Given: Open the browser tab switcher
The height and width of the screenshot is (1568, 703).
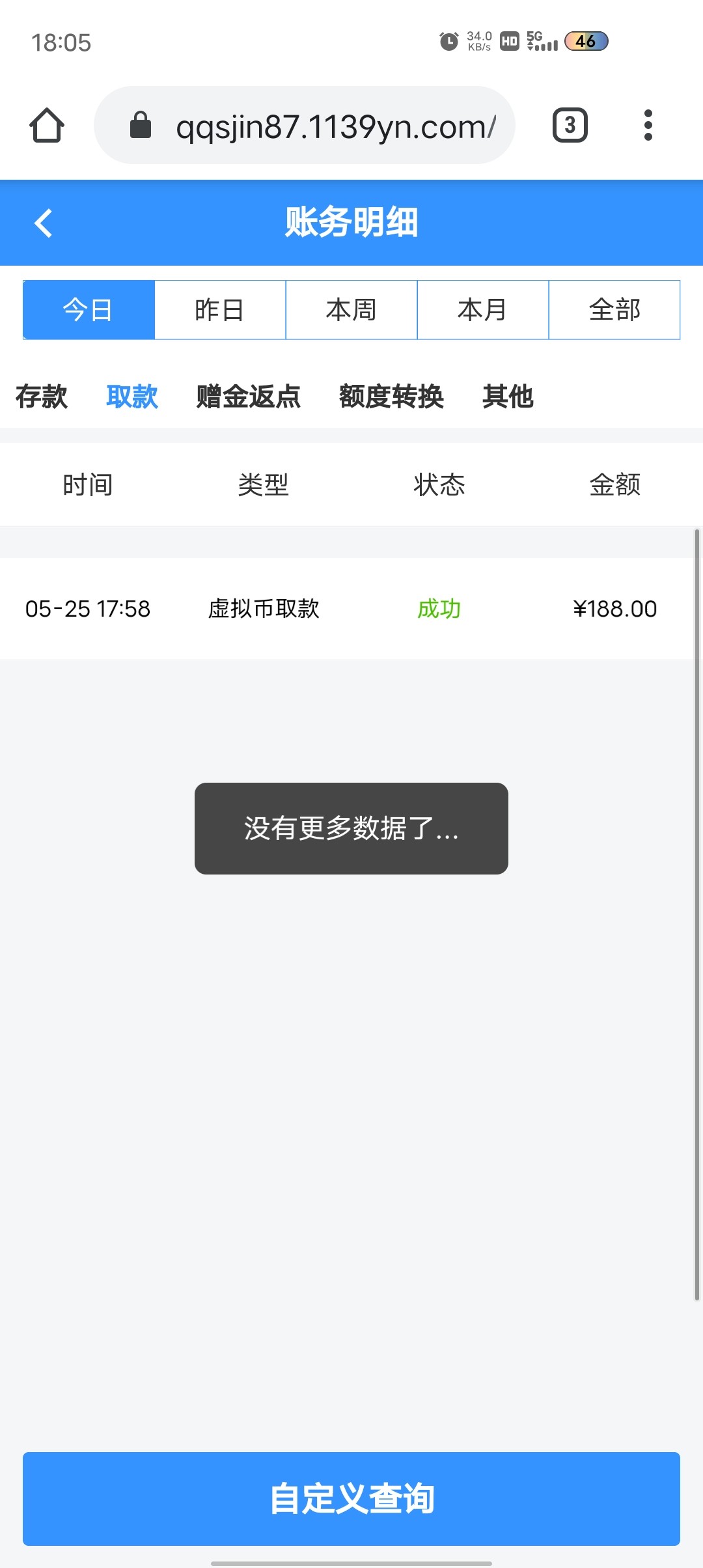Looking at the screenshot, I should point(570,125).
